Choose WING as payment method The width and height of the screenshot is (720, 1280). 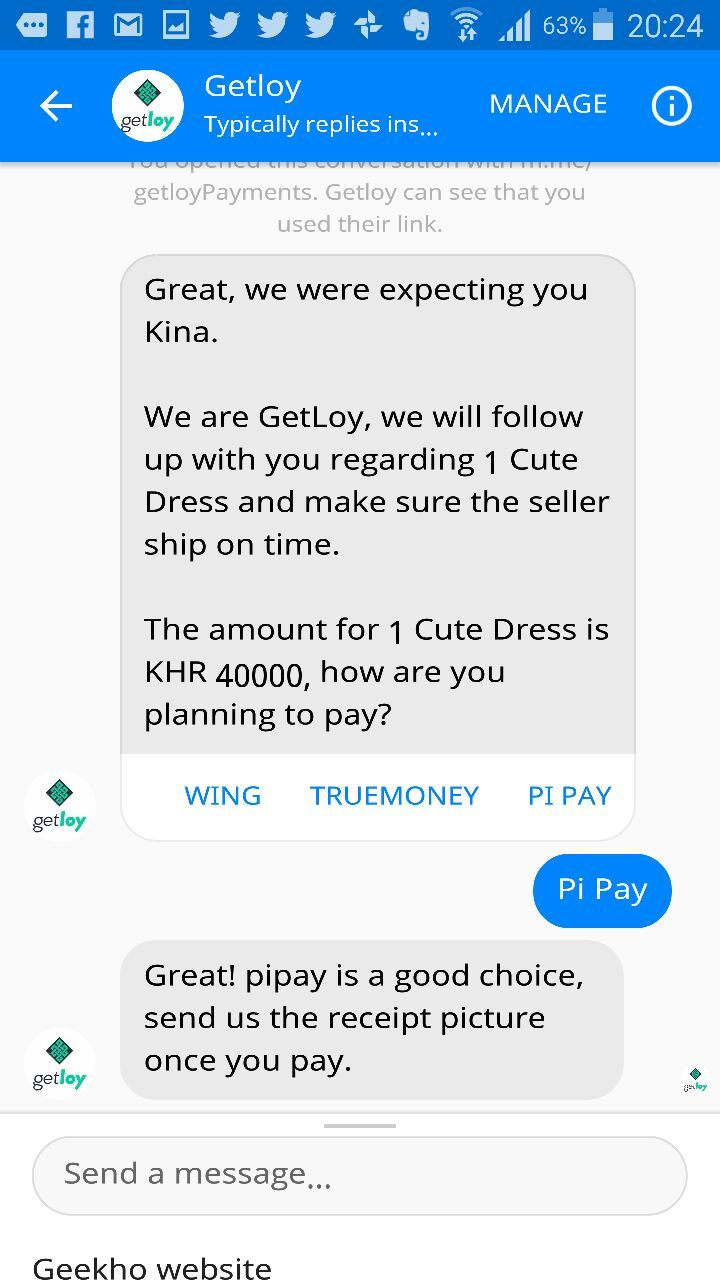pos(222,796)
